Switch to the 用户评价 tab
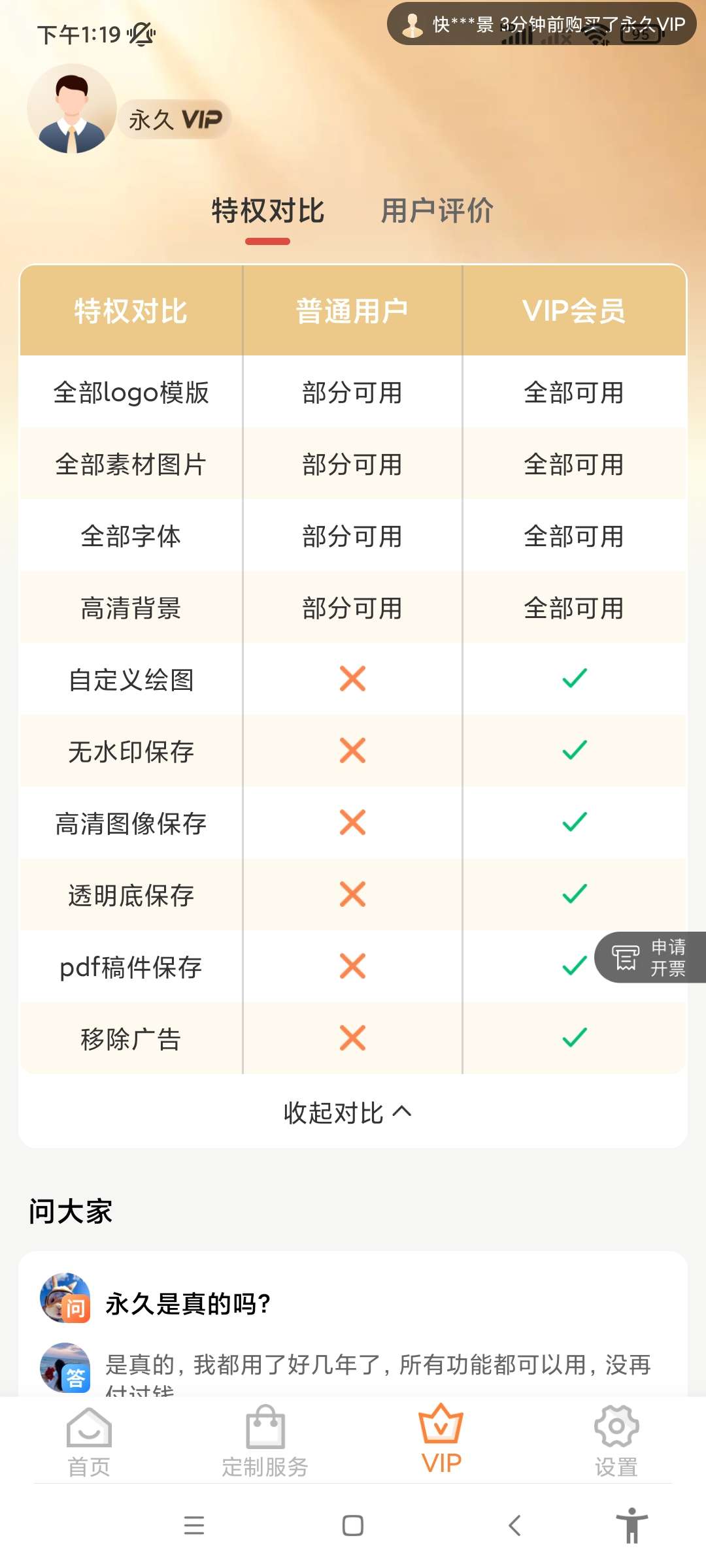Screen dimensions: 706x1568 pos(437,211)
